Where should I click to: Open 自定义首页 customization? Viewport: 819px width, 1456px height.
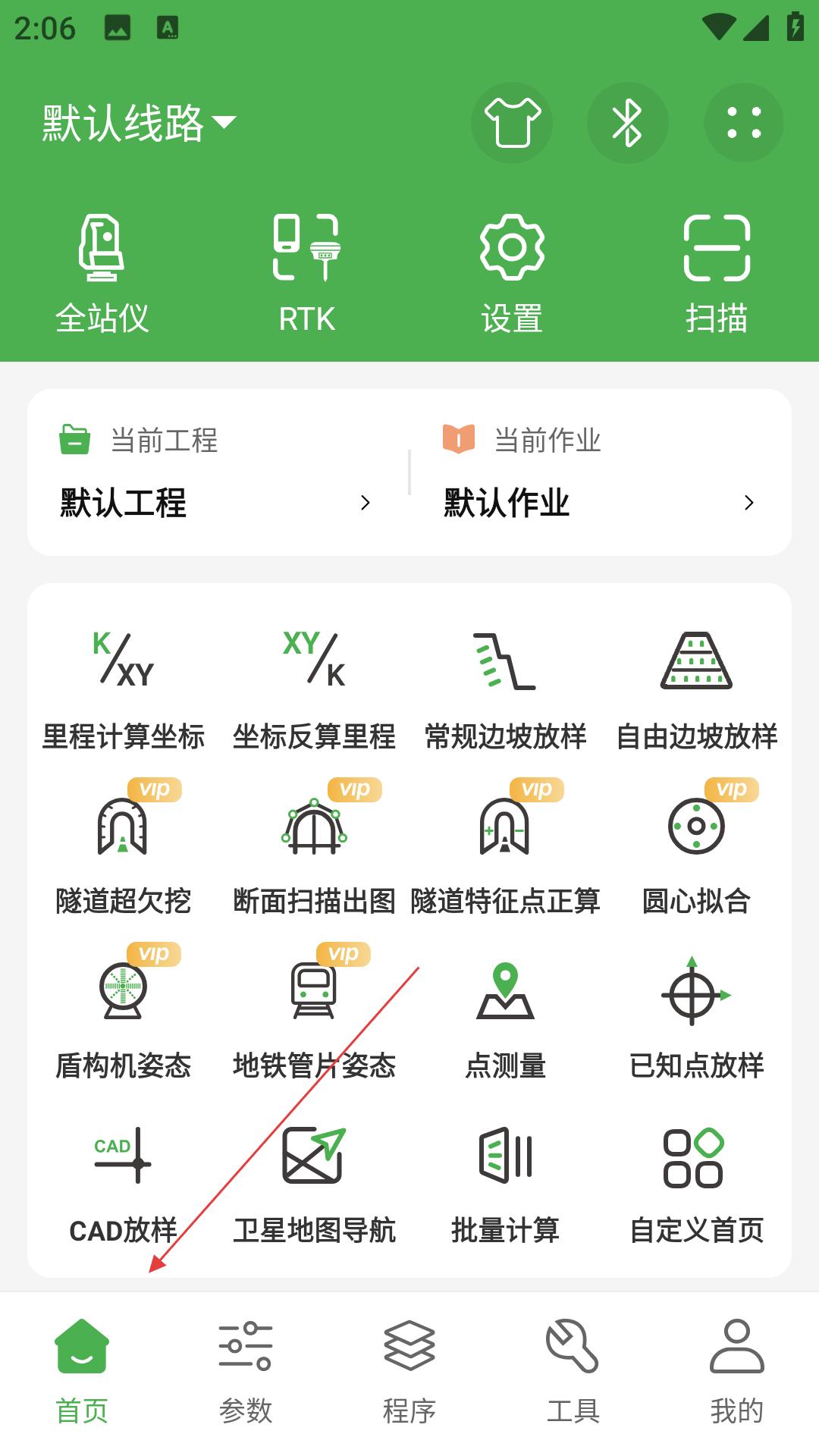(697, 1185)
